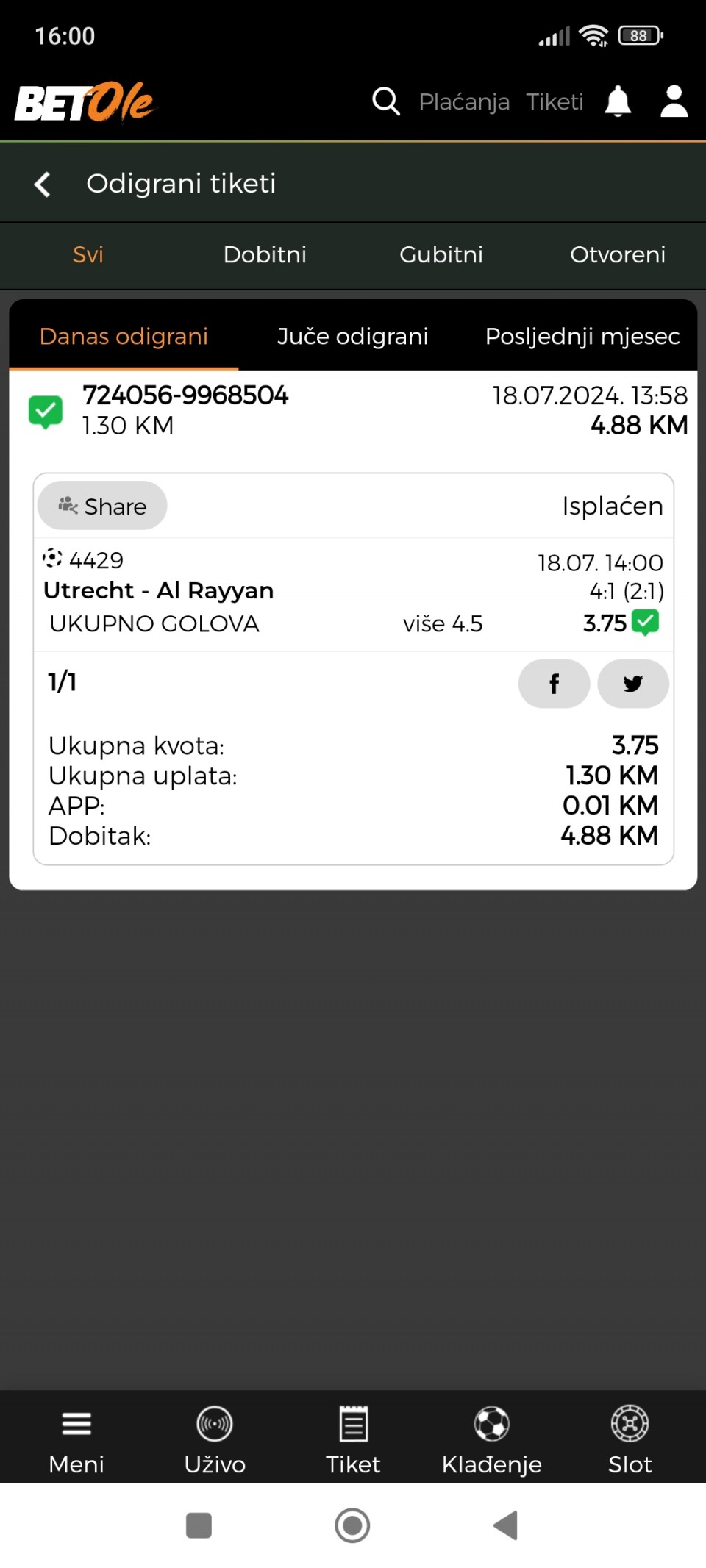Open the search magnifier icon

pos(386,101)
